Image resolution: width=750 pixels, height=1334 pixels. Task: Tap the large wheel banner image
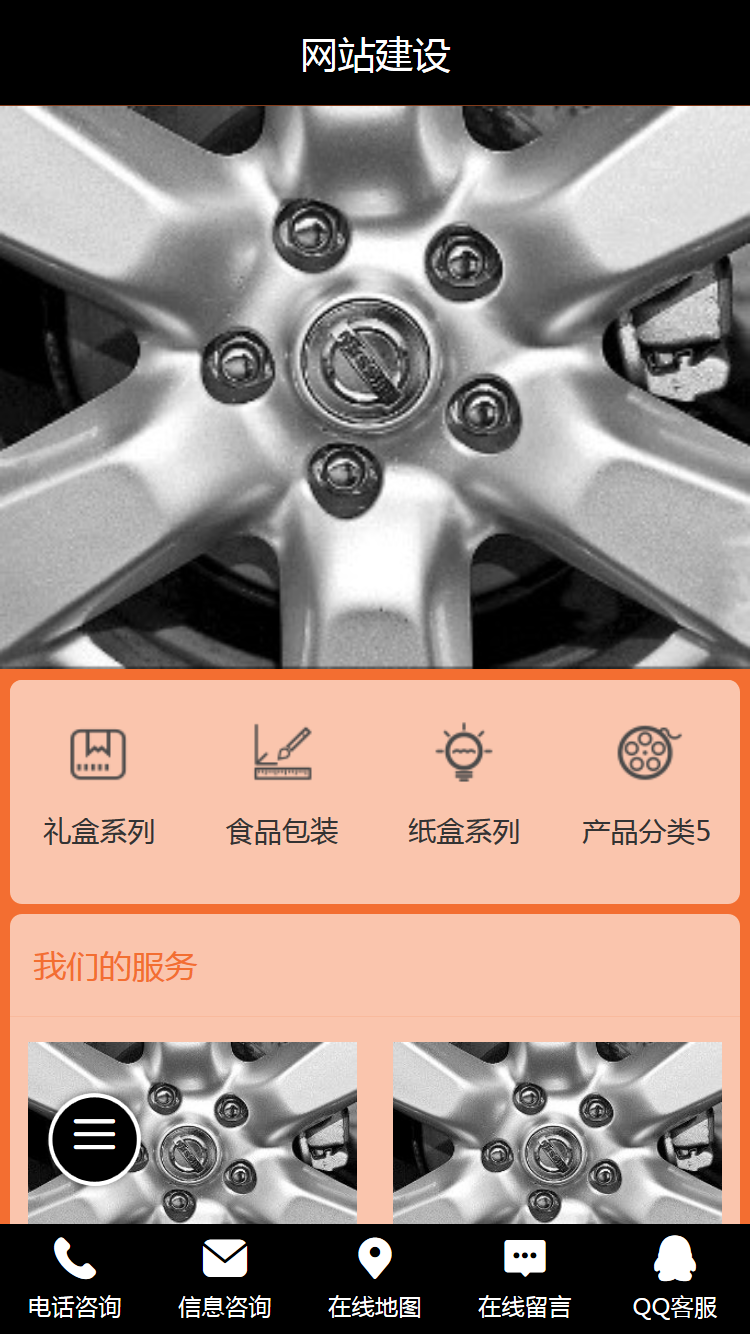(375, 386)
